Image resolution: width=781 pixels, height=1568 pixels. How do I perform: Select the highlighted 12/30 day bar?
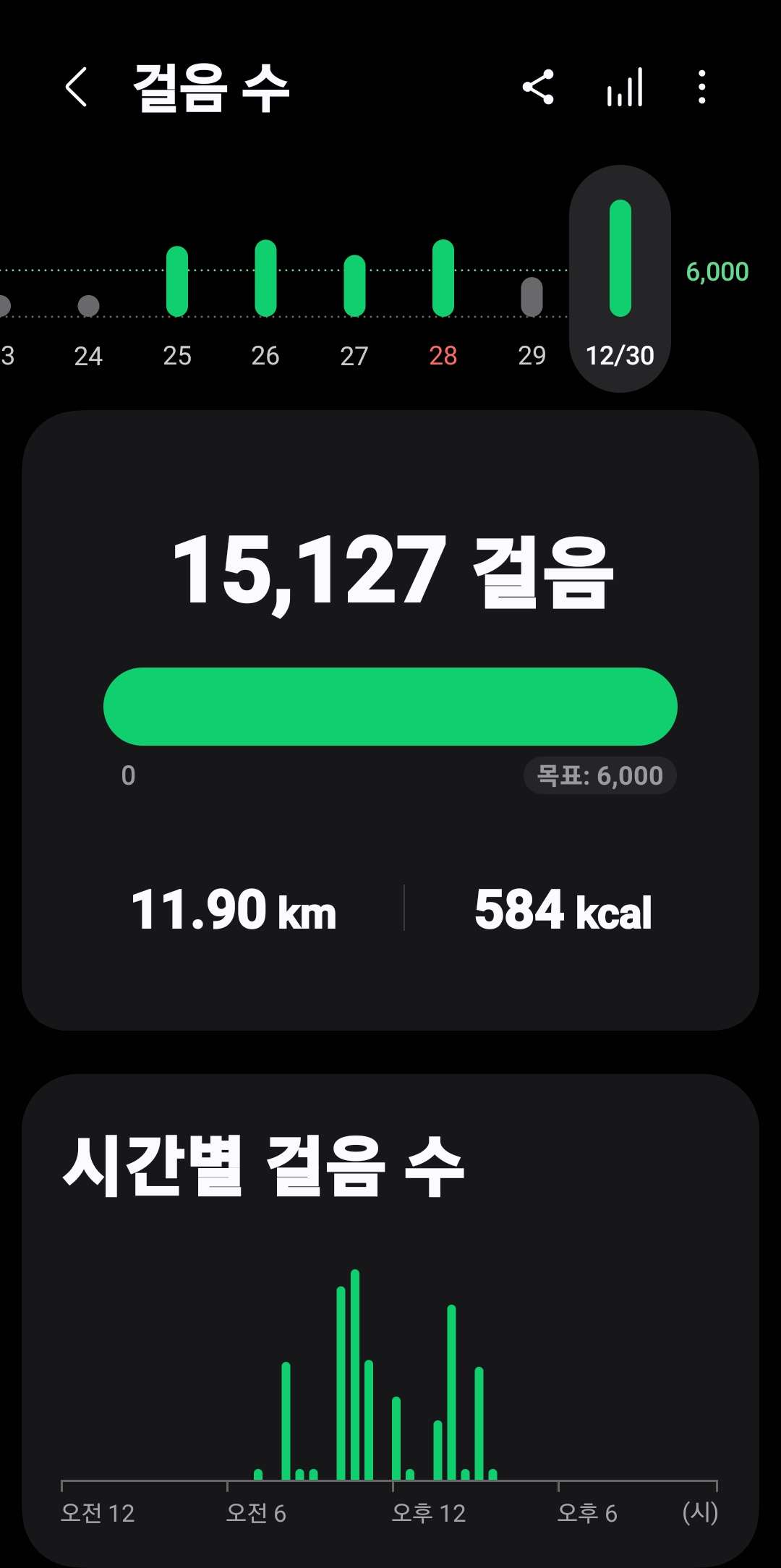point(620,278)
